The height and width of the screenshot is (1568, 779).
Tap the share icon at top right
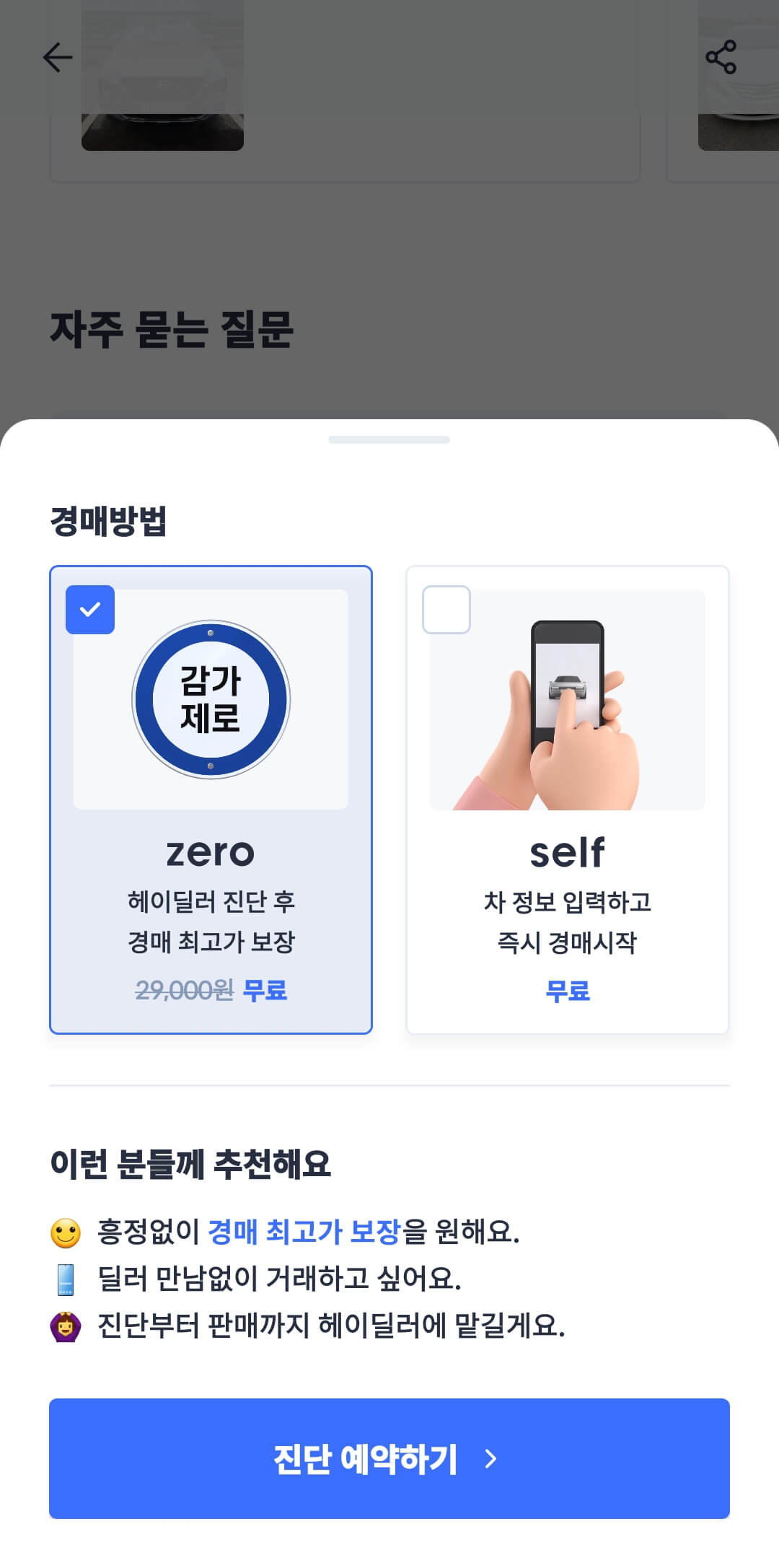tap(722, 57)
